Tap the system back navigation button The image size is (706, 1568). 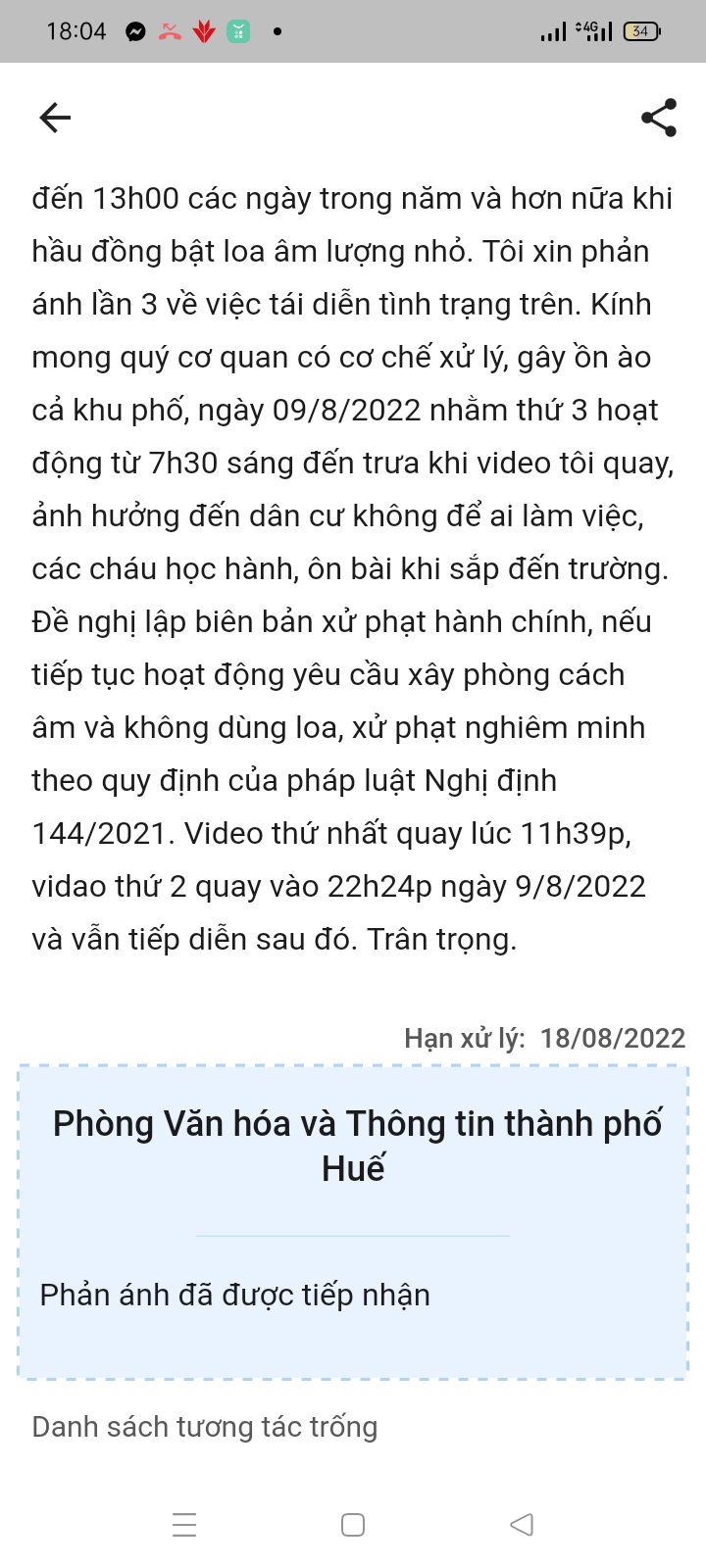point(522,1525)
